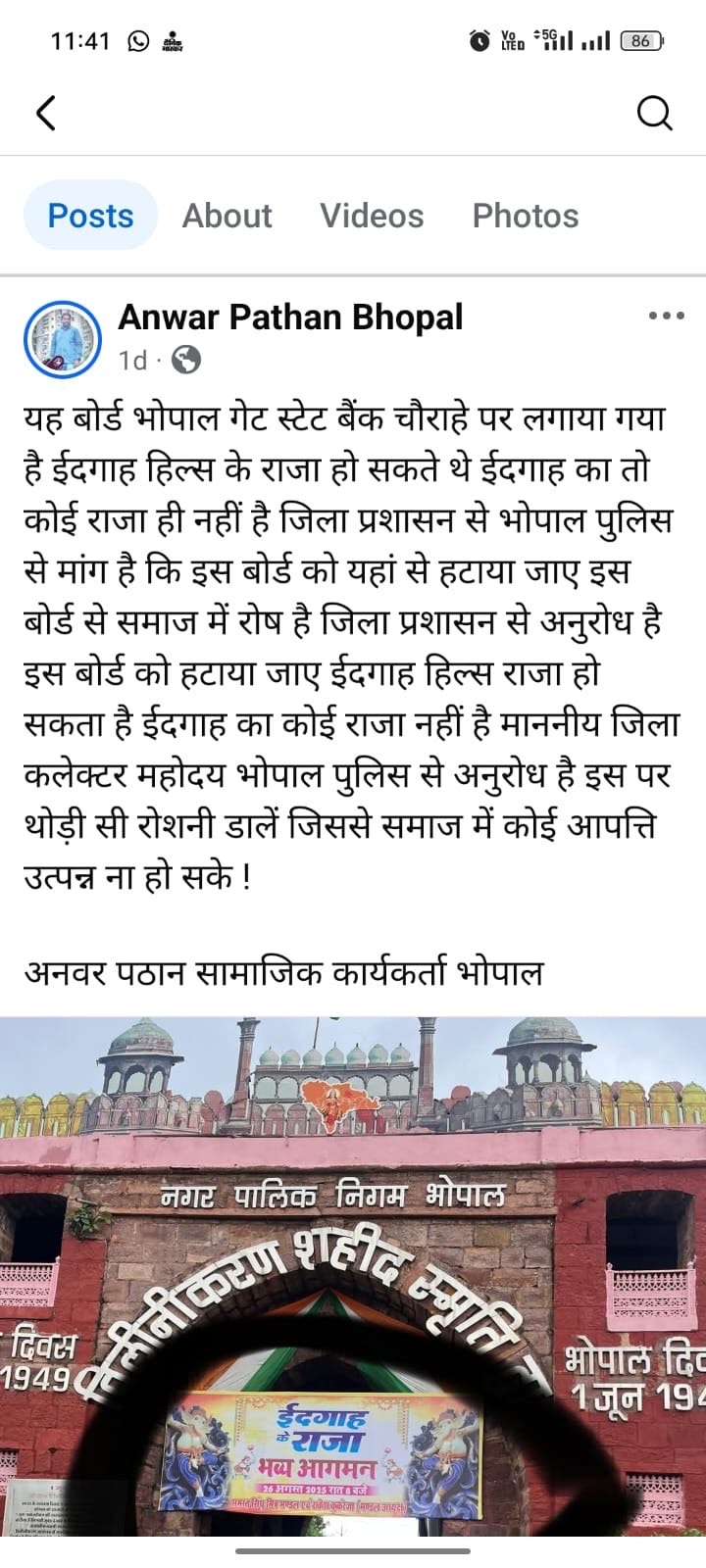
Task: Switch to the About tab
Action: coord(227,216)
